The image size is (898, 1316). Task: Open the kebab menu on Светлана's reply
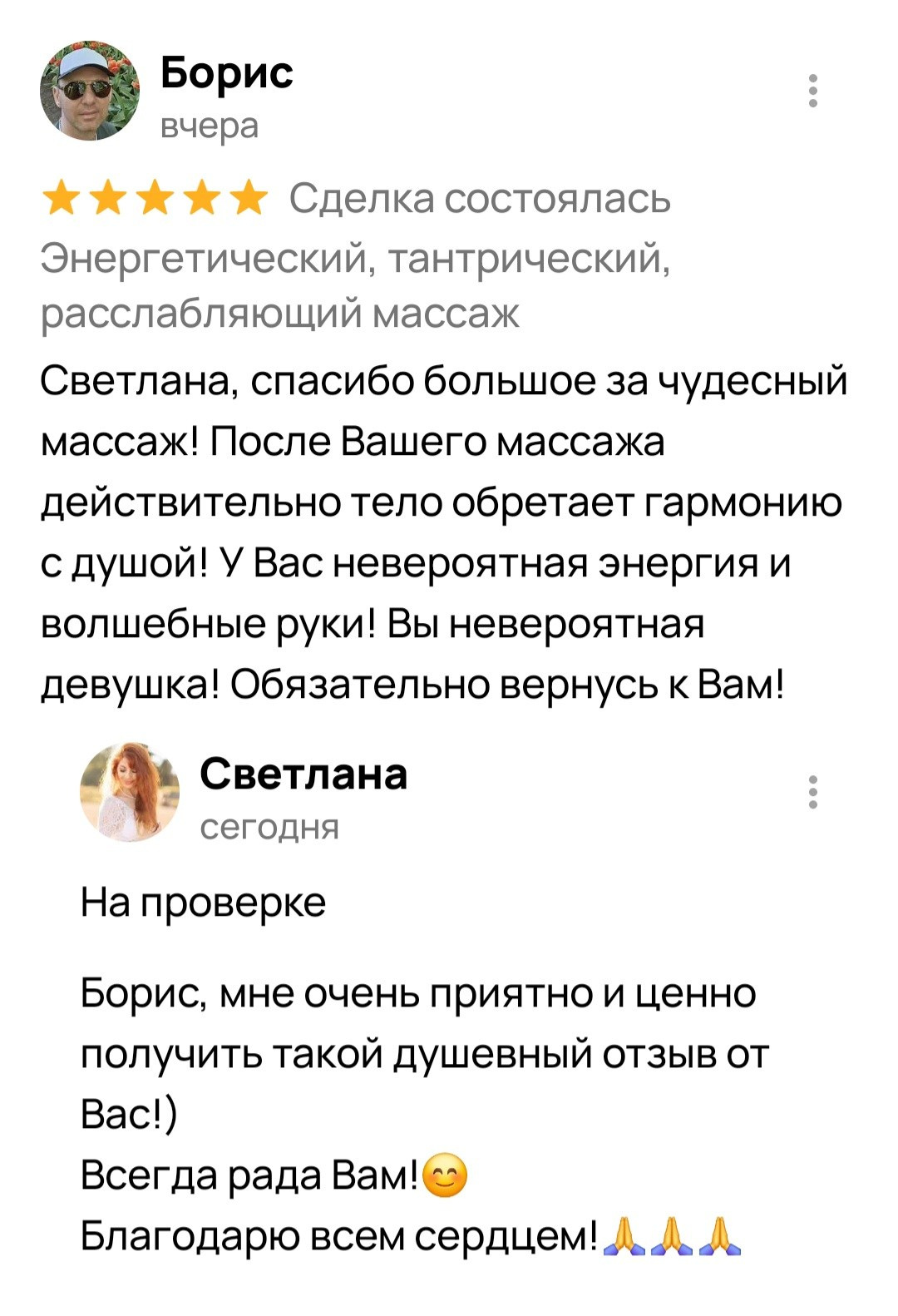point(813,790)
